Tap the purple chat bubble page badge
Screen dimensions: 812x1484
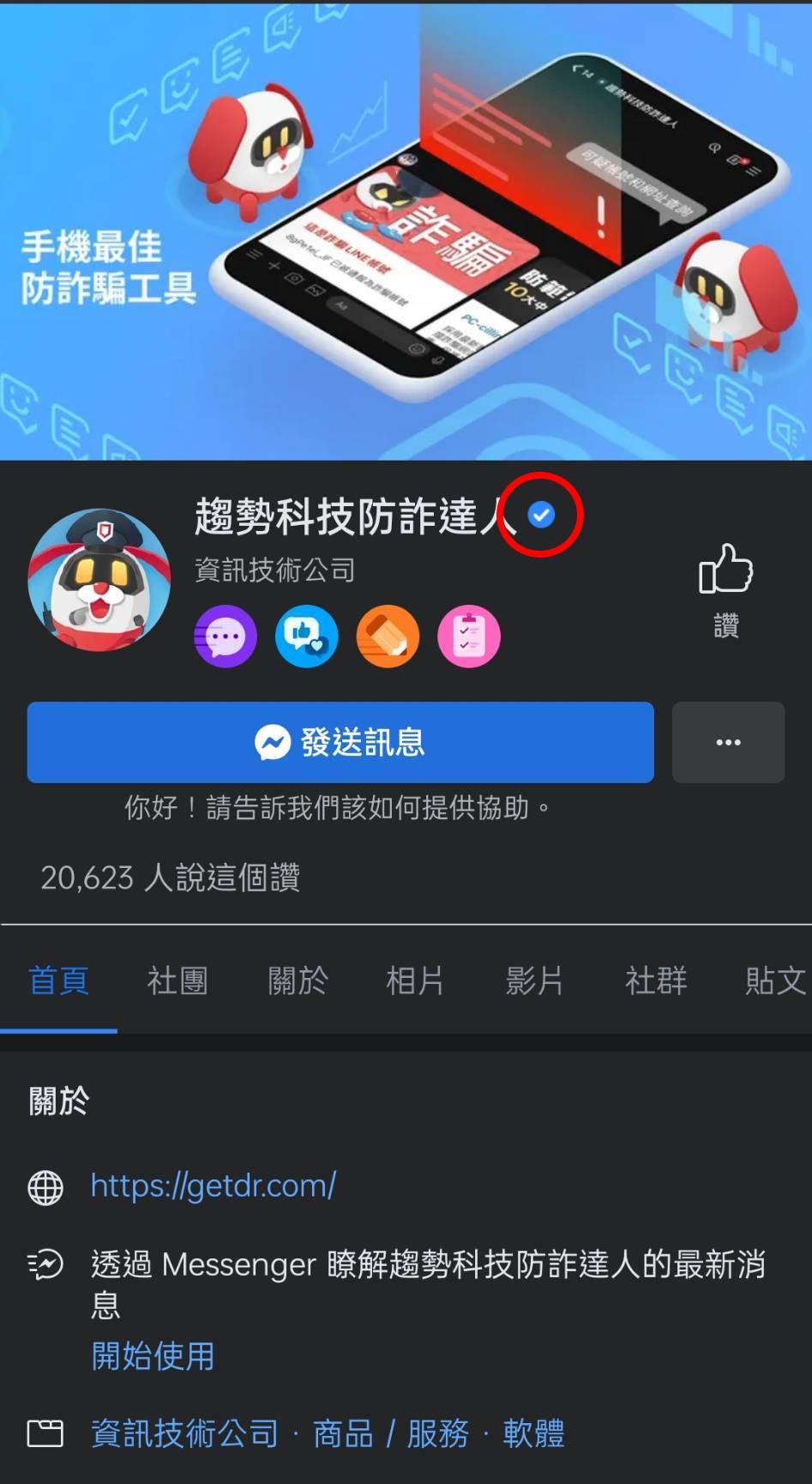(226, 636)
